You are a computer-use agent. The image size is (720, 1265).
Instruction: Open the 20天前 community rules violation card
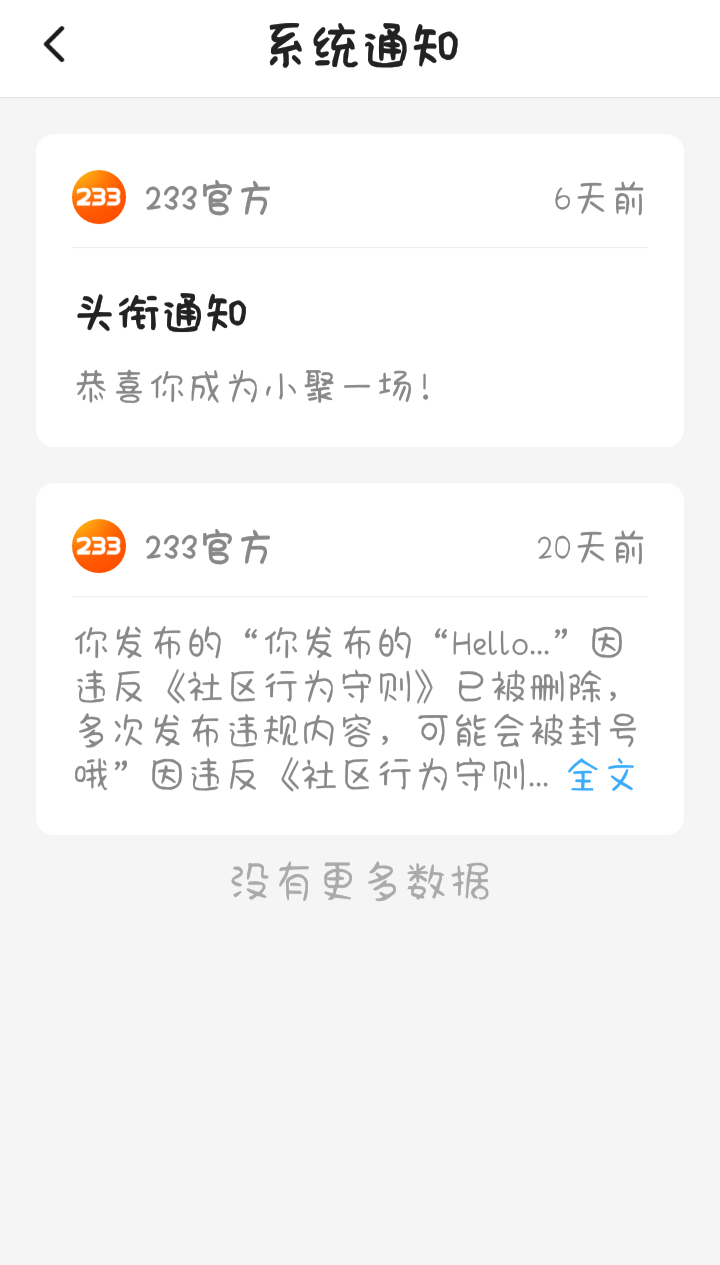(x=360, y=659)
